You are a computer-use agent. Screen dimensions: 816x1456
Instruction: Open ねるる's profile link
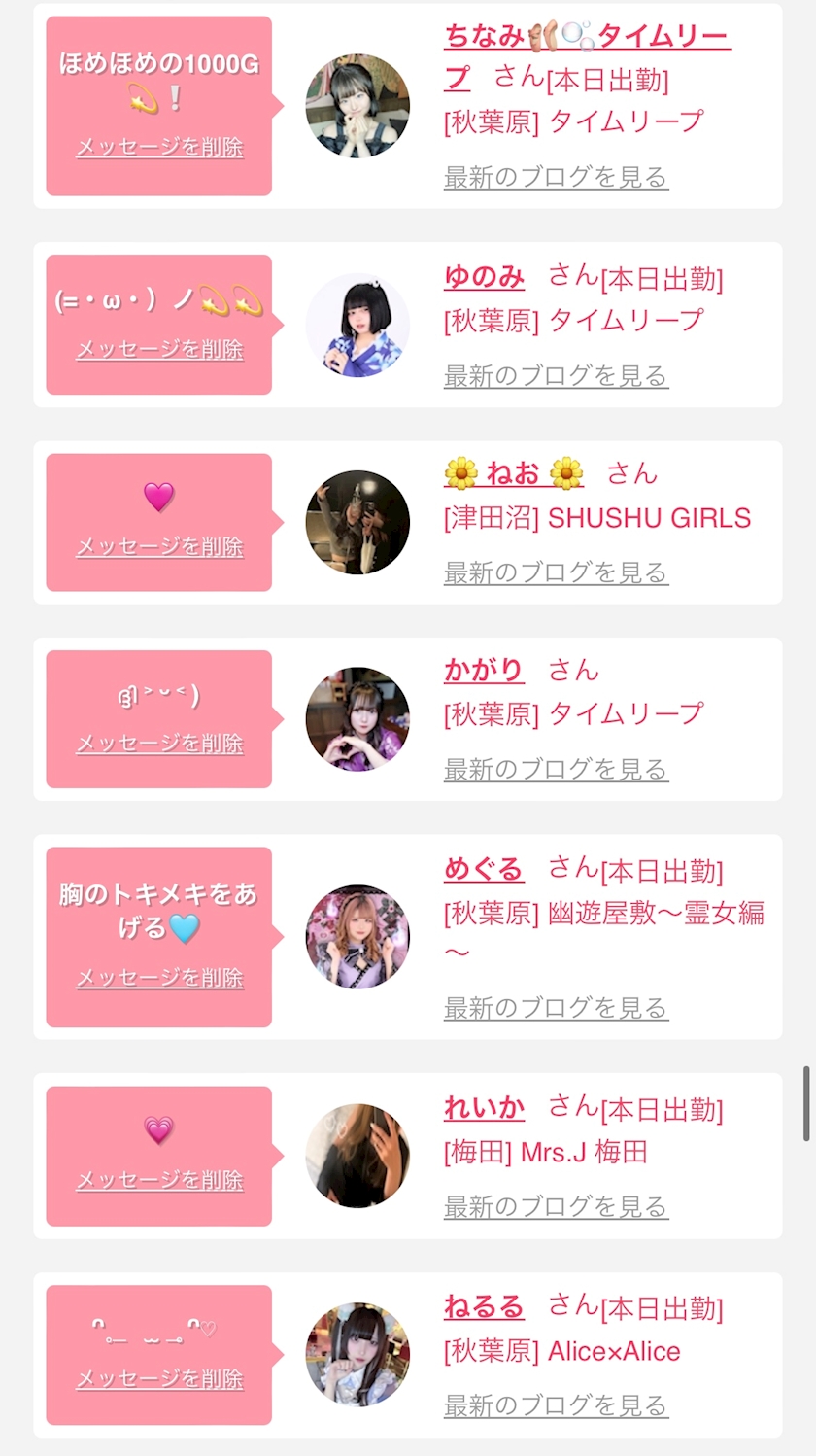click(x=484, y=1307)
